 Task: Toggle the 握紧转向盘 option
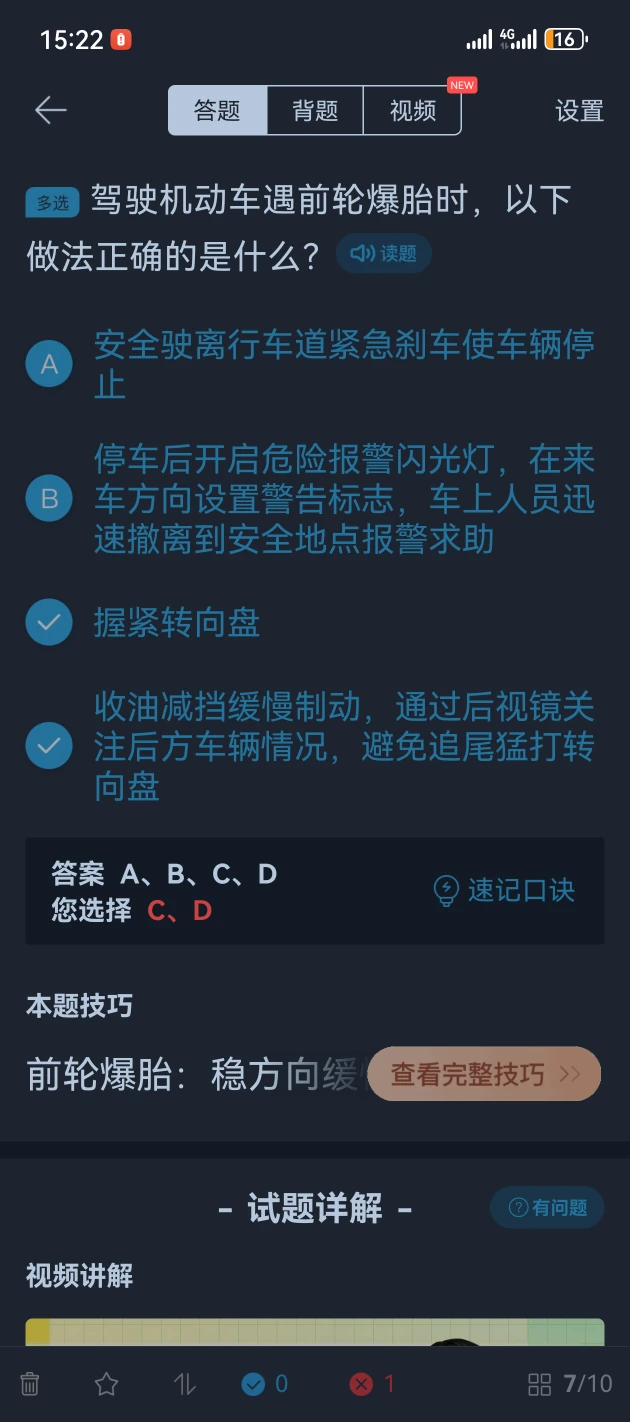coord(49,623)
